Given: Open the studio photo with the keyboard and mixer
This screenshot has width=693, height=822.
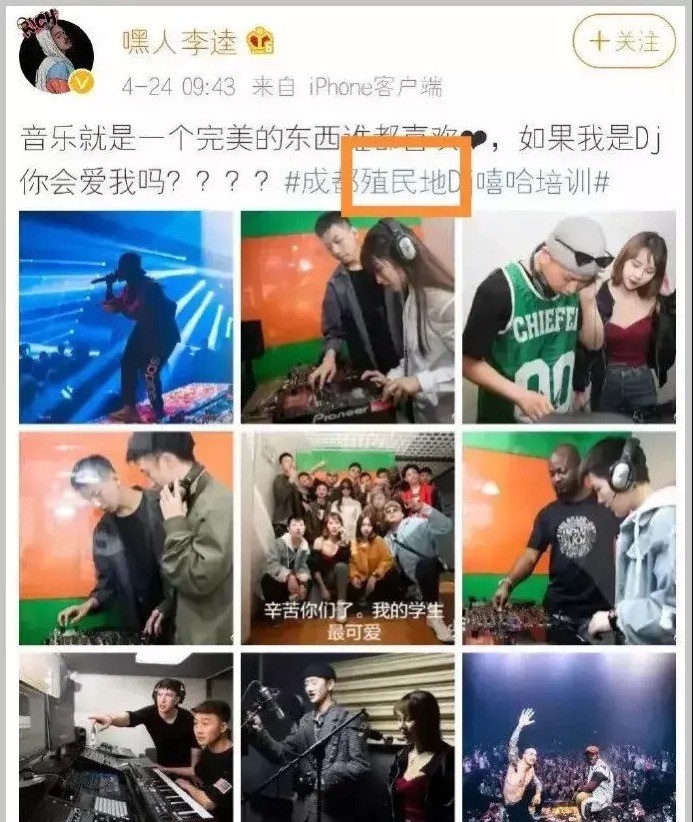Looking at the screenshot, I should coord(126,737).
